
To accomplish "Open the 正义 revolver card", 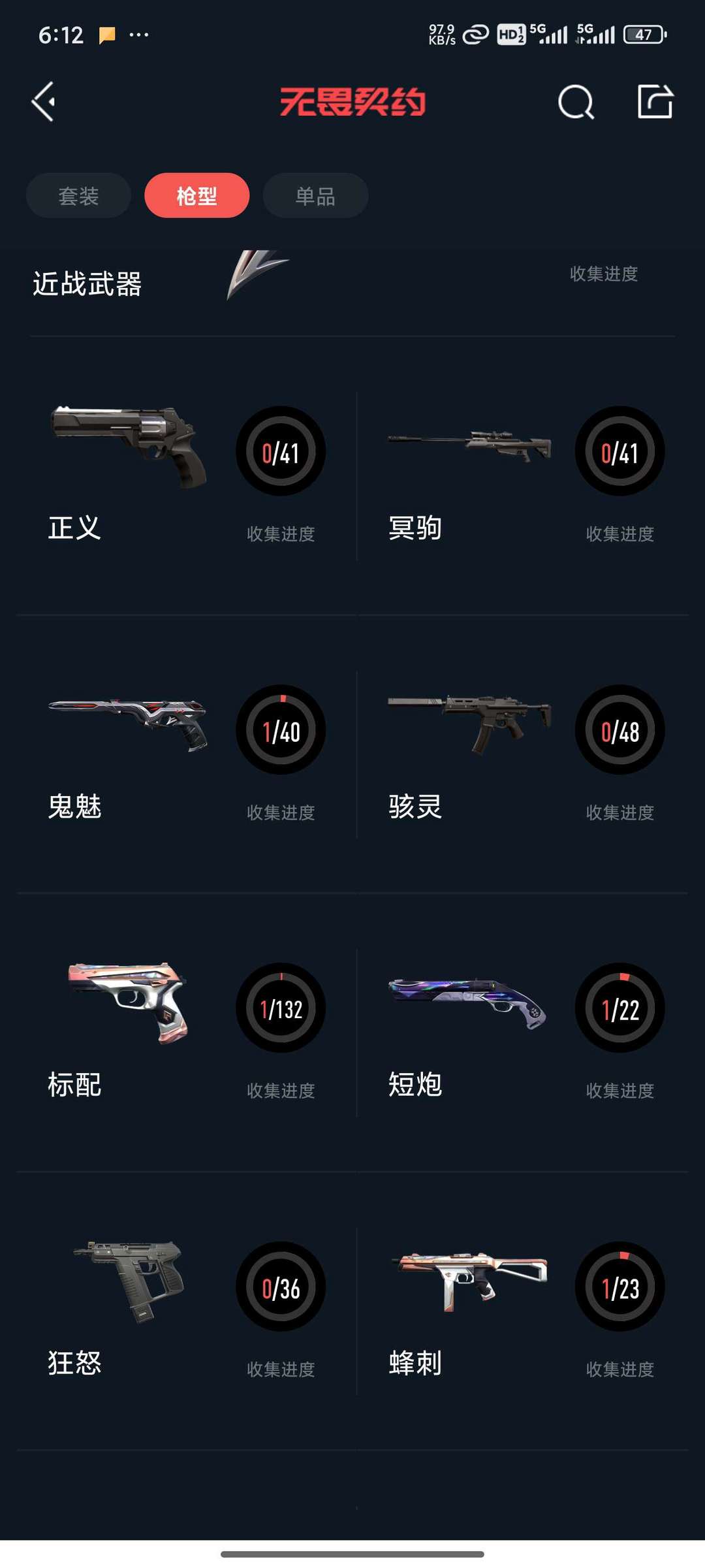I will [187, 477].
